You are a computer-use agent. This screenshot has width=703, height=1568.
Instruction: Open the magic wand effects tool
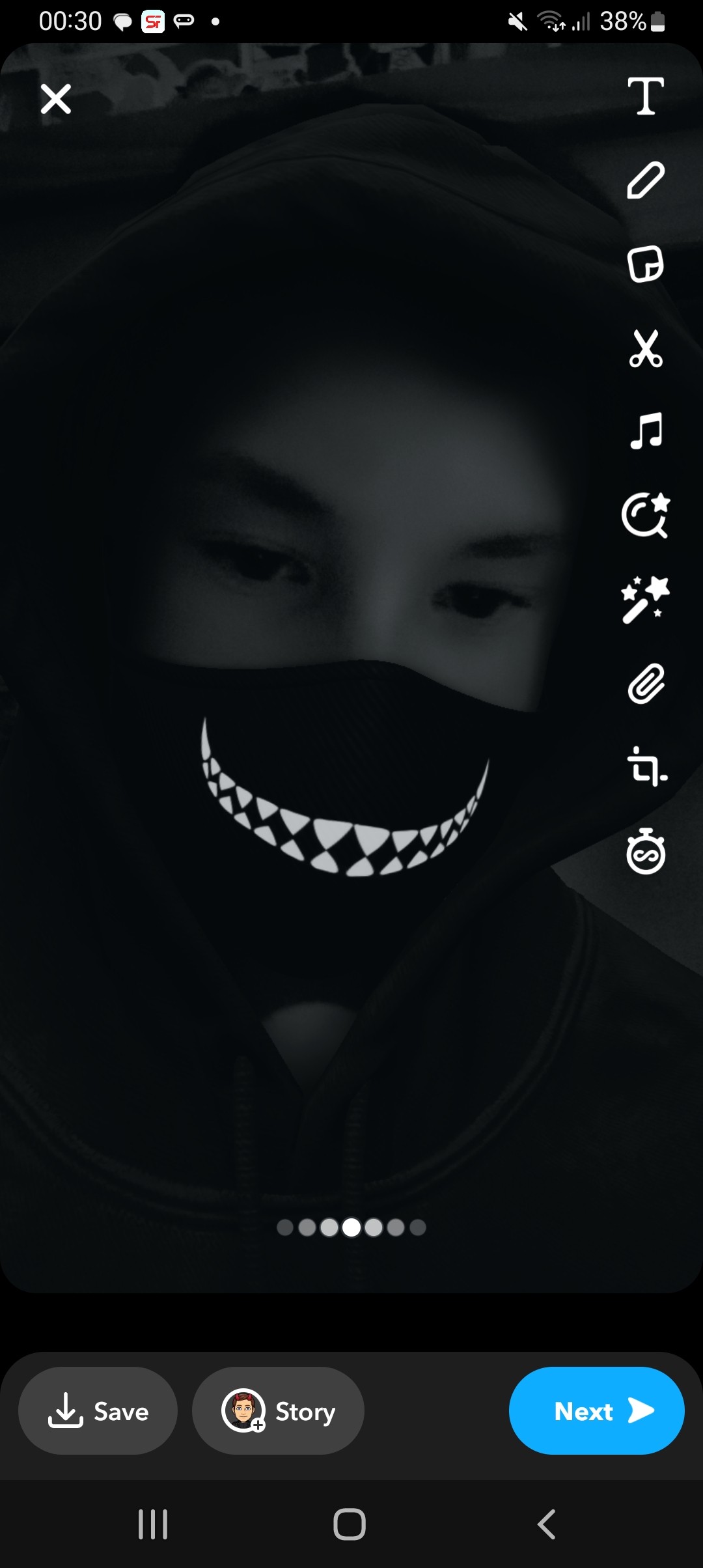click(x=646, y=599)
